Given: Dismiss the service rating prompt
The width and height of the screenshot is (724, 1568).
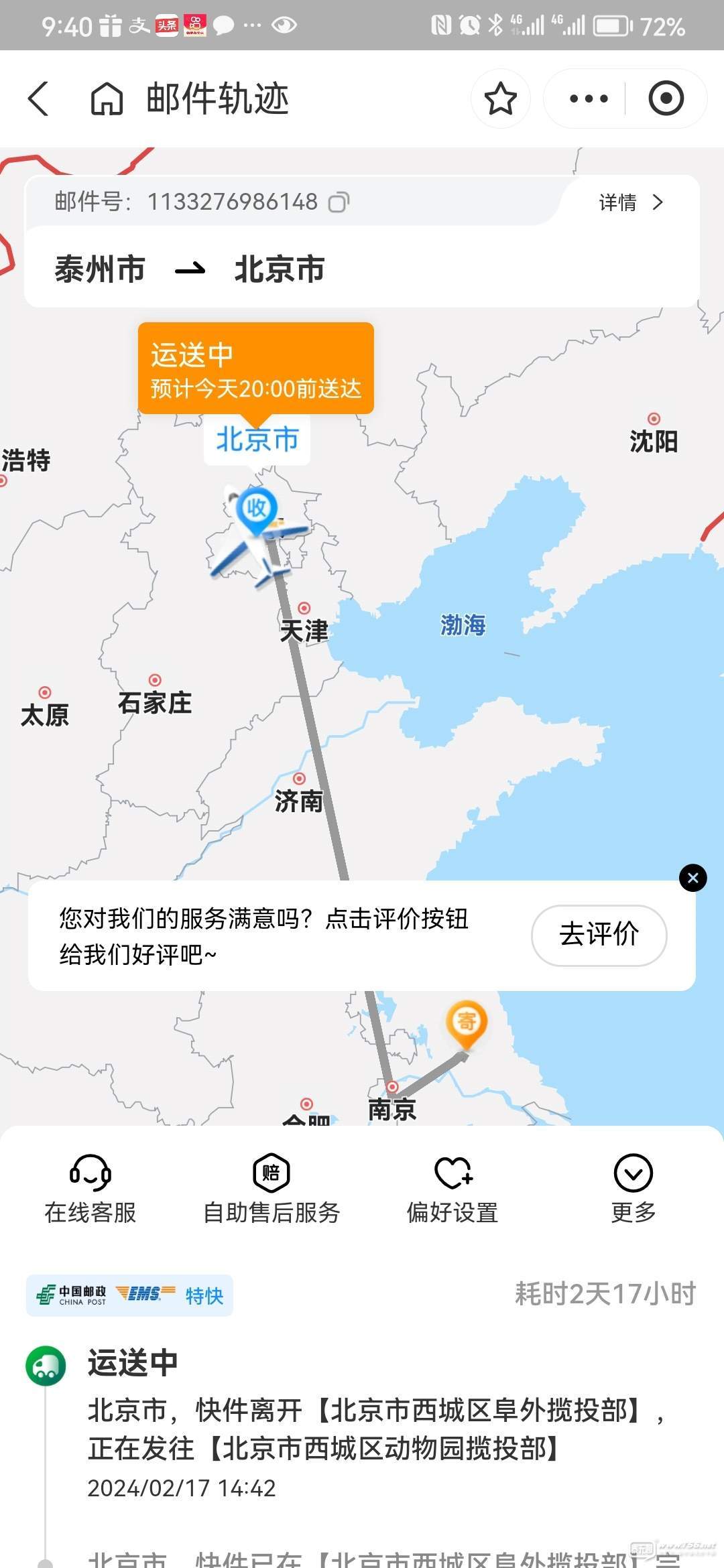Looking at the screenshot, I should click(x=692, y=878).
